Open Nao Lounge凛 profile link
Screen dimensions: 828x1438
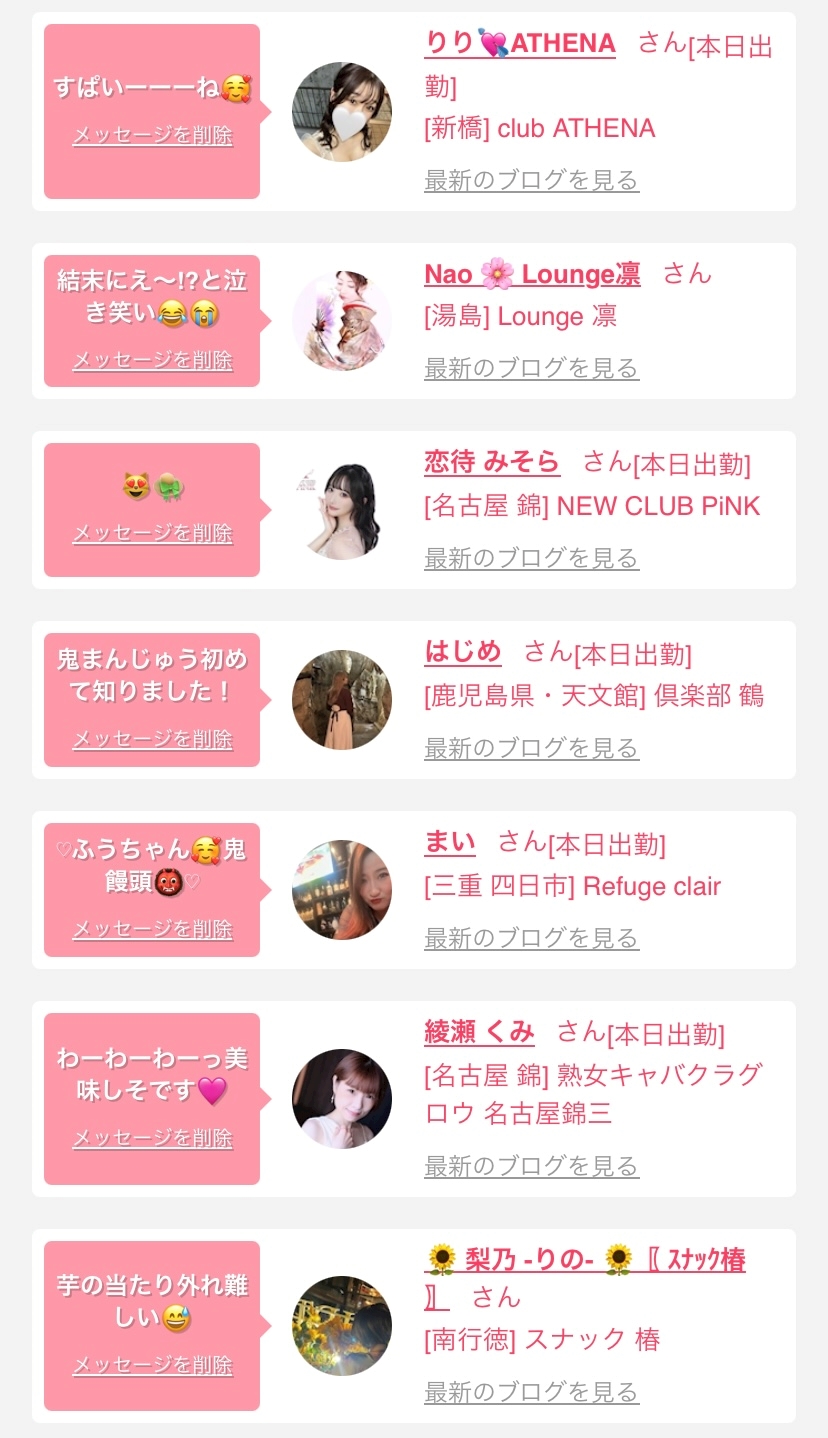[532, 274]
